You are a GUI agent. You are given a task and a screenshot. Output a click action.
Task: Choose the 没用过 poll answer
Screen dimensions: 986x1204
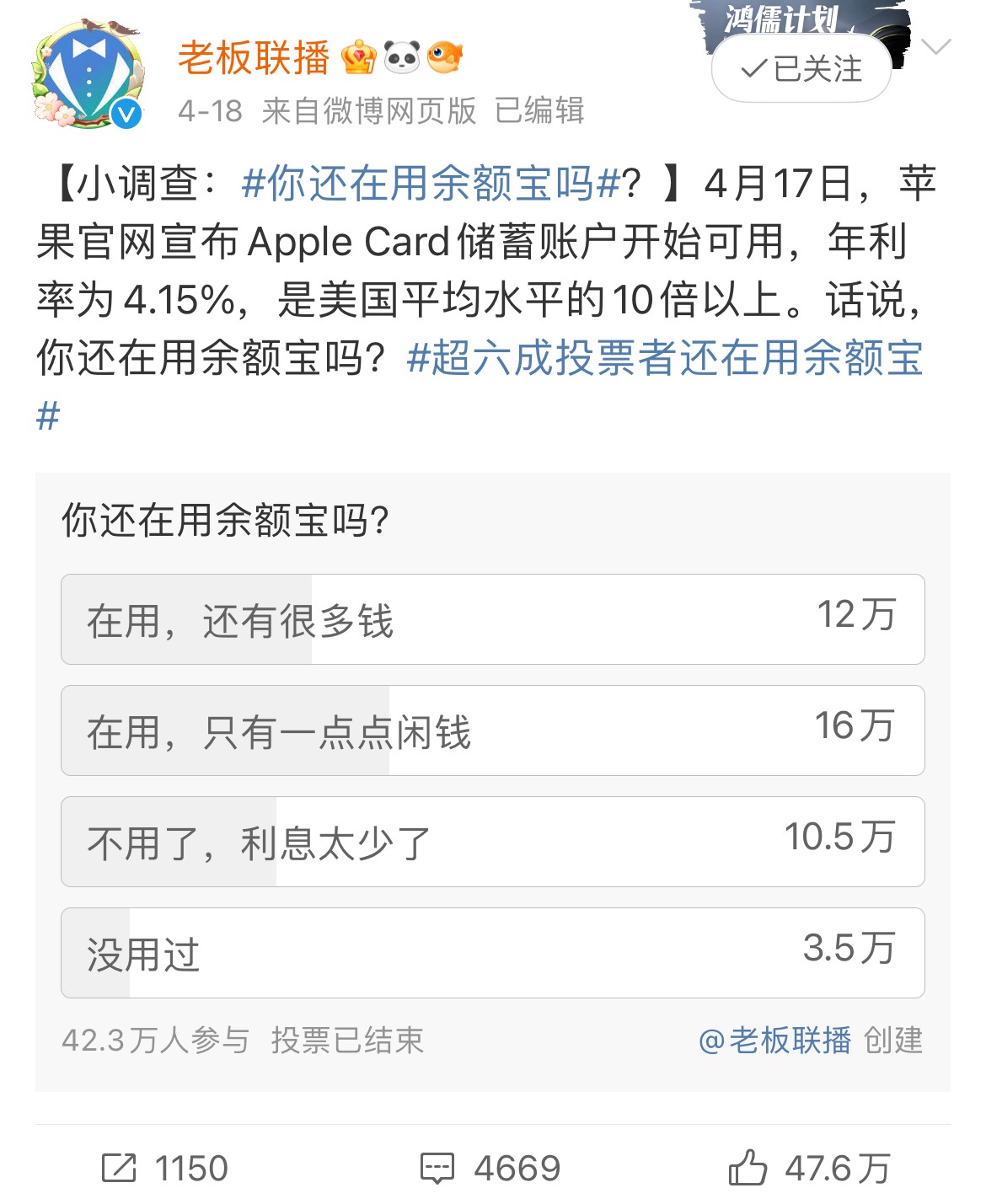click(492, 953)
